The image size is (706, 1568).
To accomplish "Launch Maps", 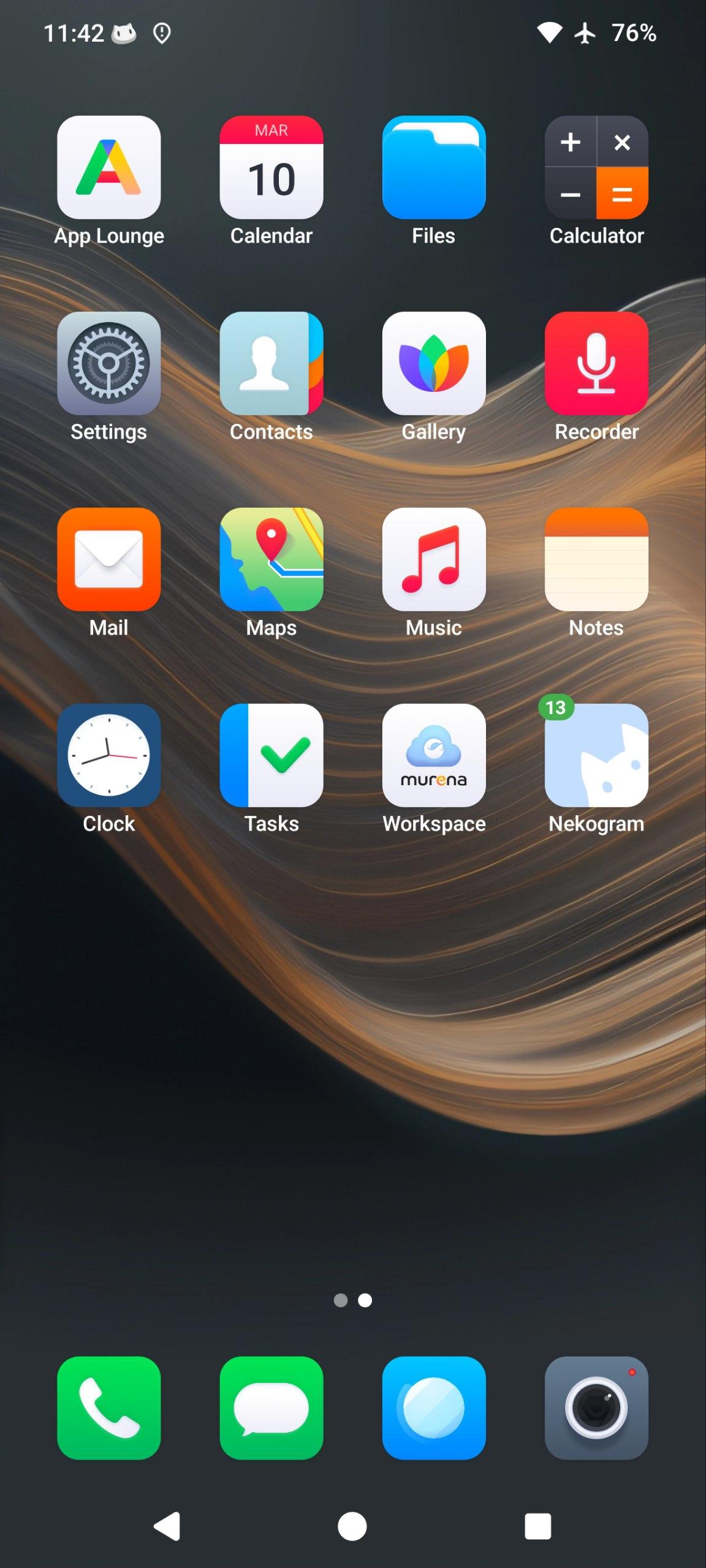I will coord(271,559).
